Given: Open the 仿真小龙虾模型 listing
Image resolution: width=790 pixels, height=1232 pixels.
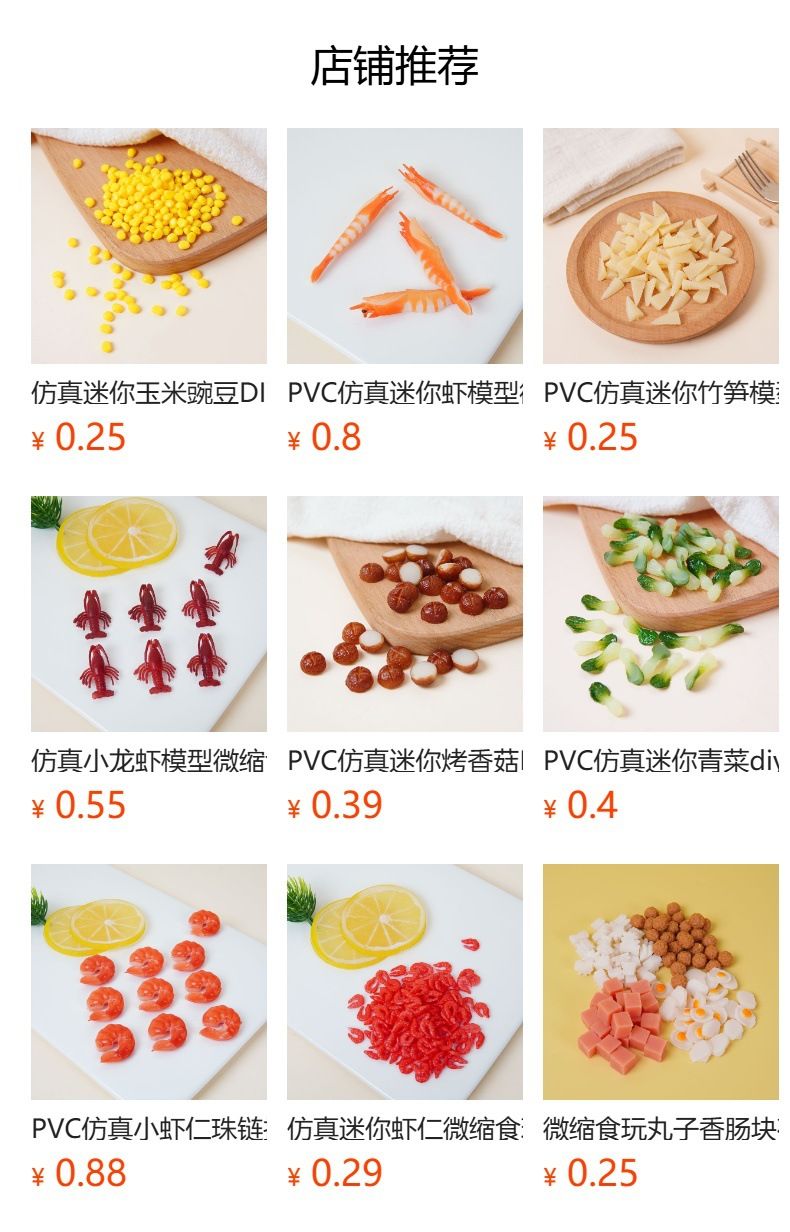Looking at the screenshot, I should (148, 614).
